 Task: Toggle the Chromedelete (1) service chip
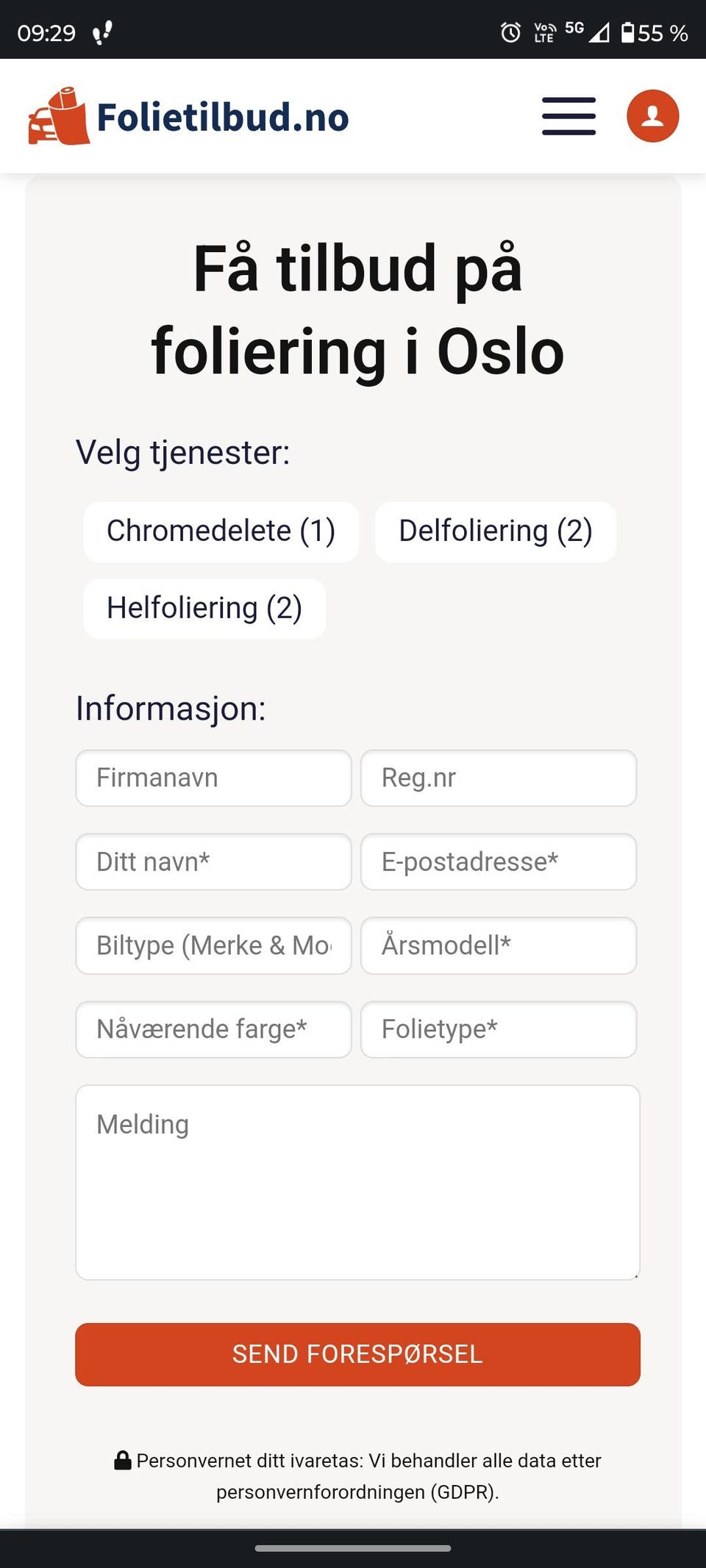pos(221,531)
